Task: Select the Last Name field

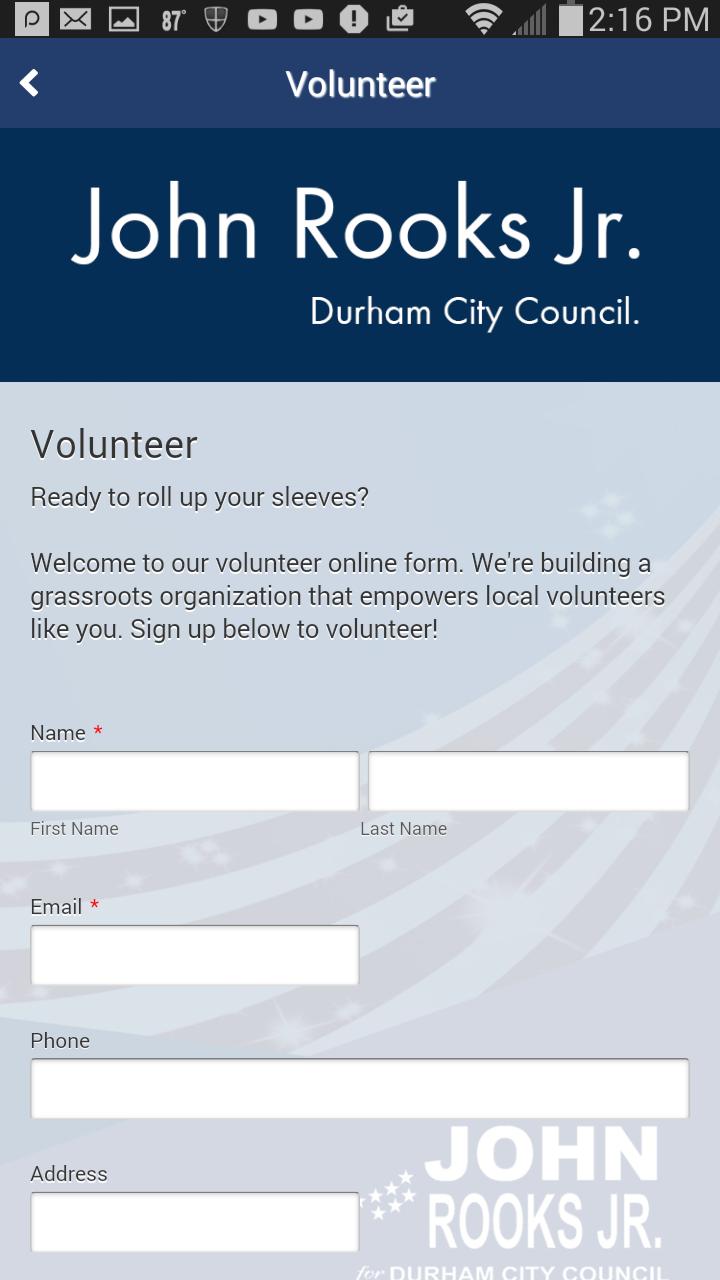Action: tap(528, 781)
